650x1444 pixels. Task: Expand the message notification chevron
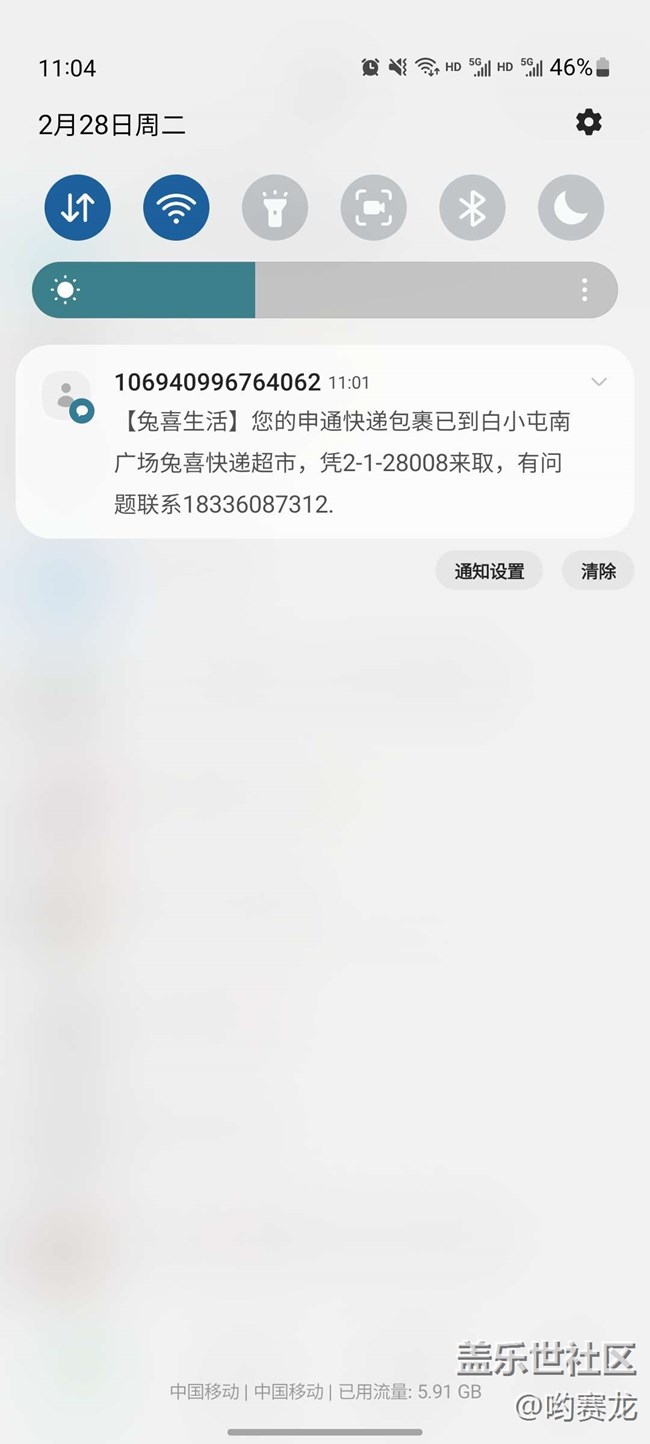point(599,382)
